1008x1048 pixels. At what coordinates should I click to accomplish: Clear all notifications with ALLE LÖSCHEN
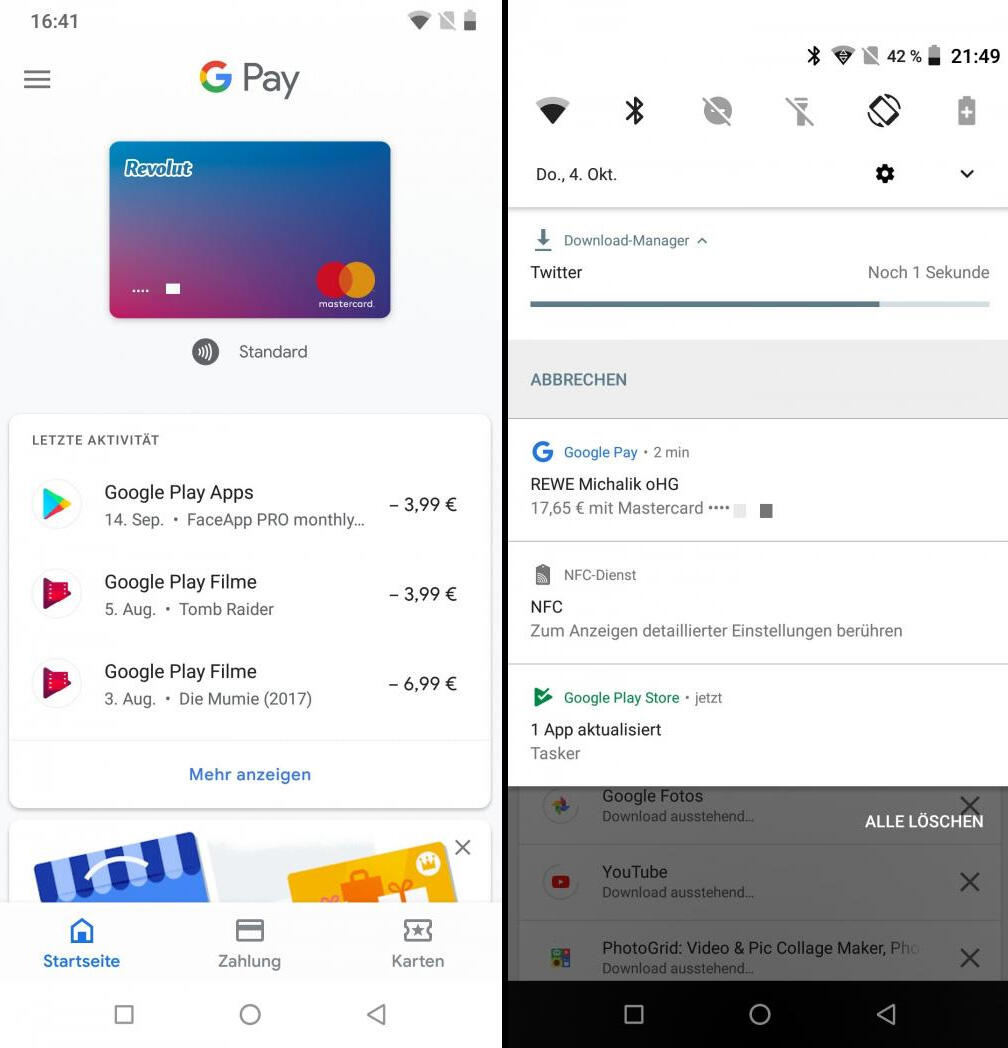[x=924, y=821]
